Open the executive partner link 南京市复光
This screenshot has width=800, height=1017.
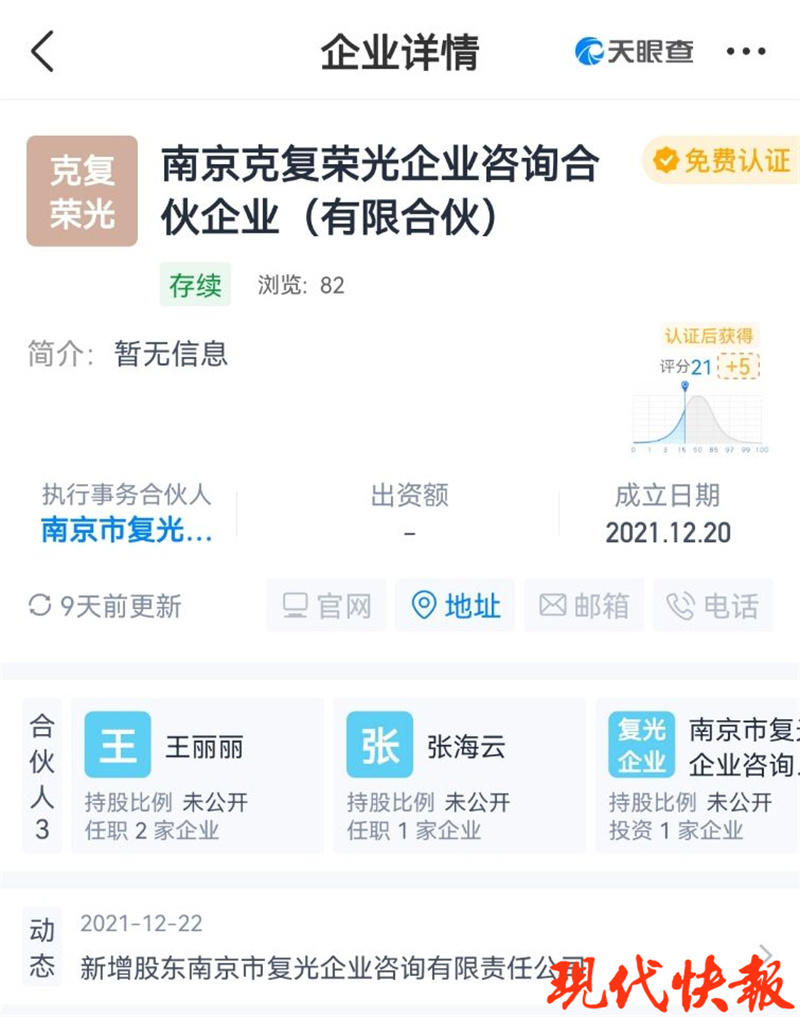(127, 531)
